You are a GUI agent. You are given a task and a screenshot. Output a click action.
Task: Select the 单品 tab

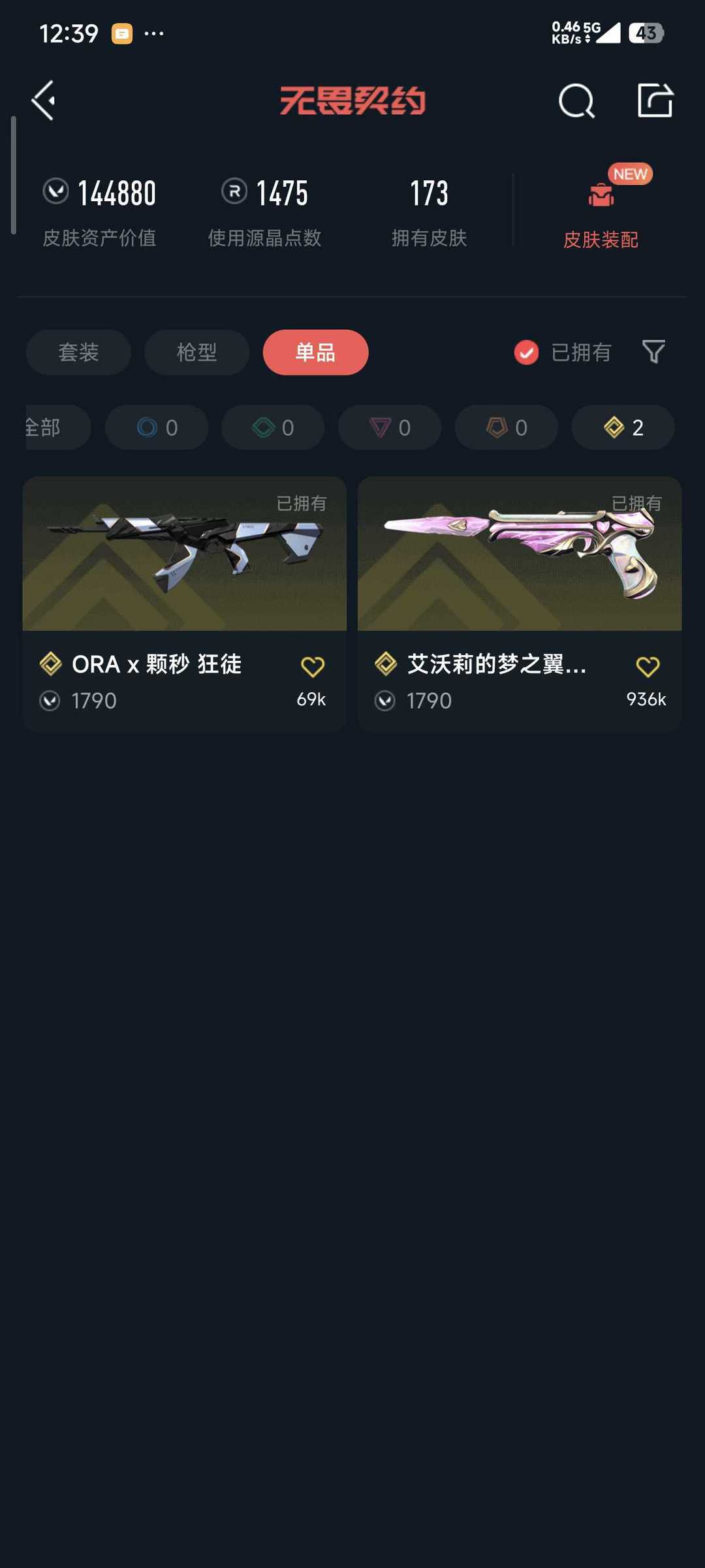pyautogui.click(x=315, y=353)
